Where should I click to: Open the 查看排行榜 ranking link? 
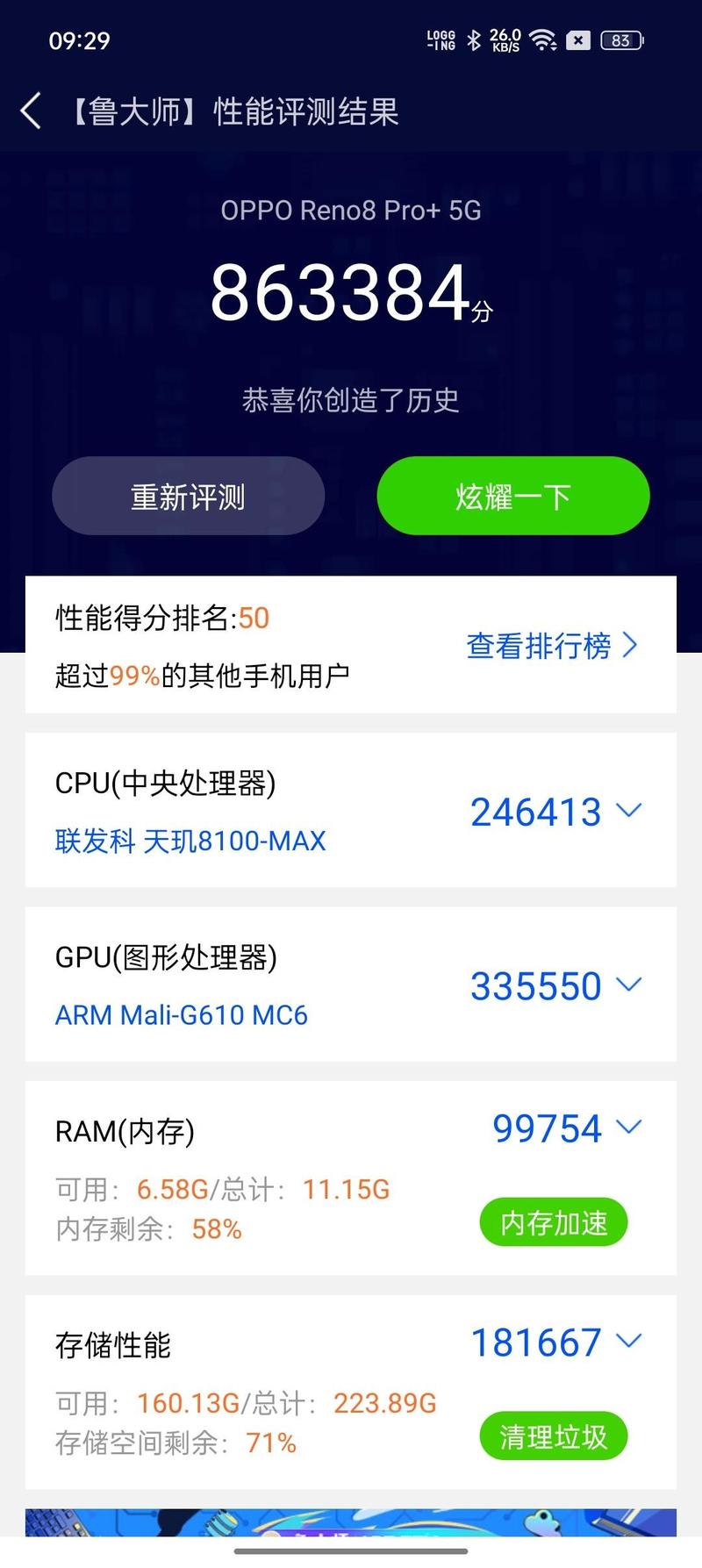pyautogui.click(x=552, y=646)
